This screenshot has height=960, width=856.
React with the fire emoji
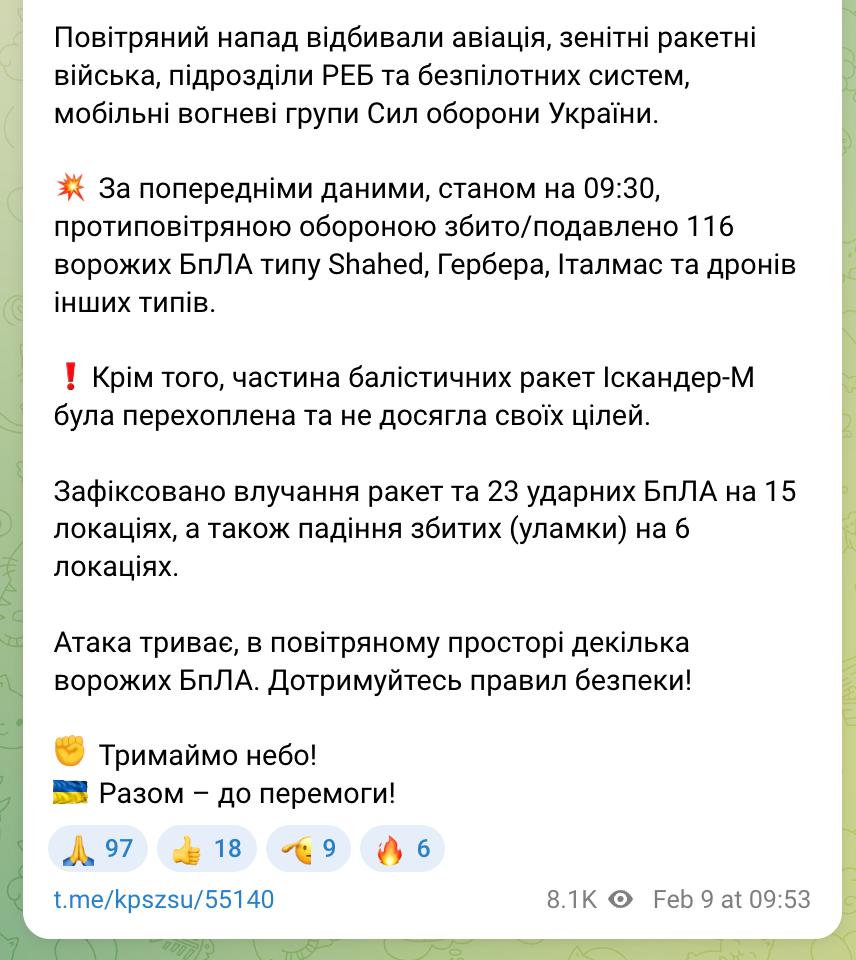click(x=402, y=849)
